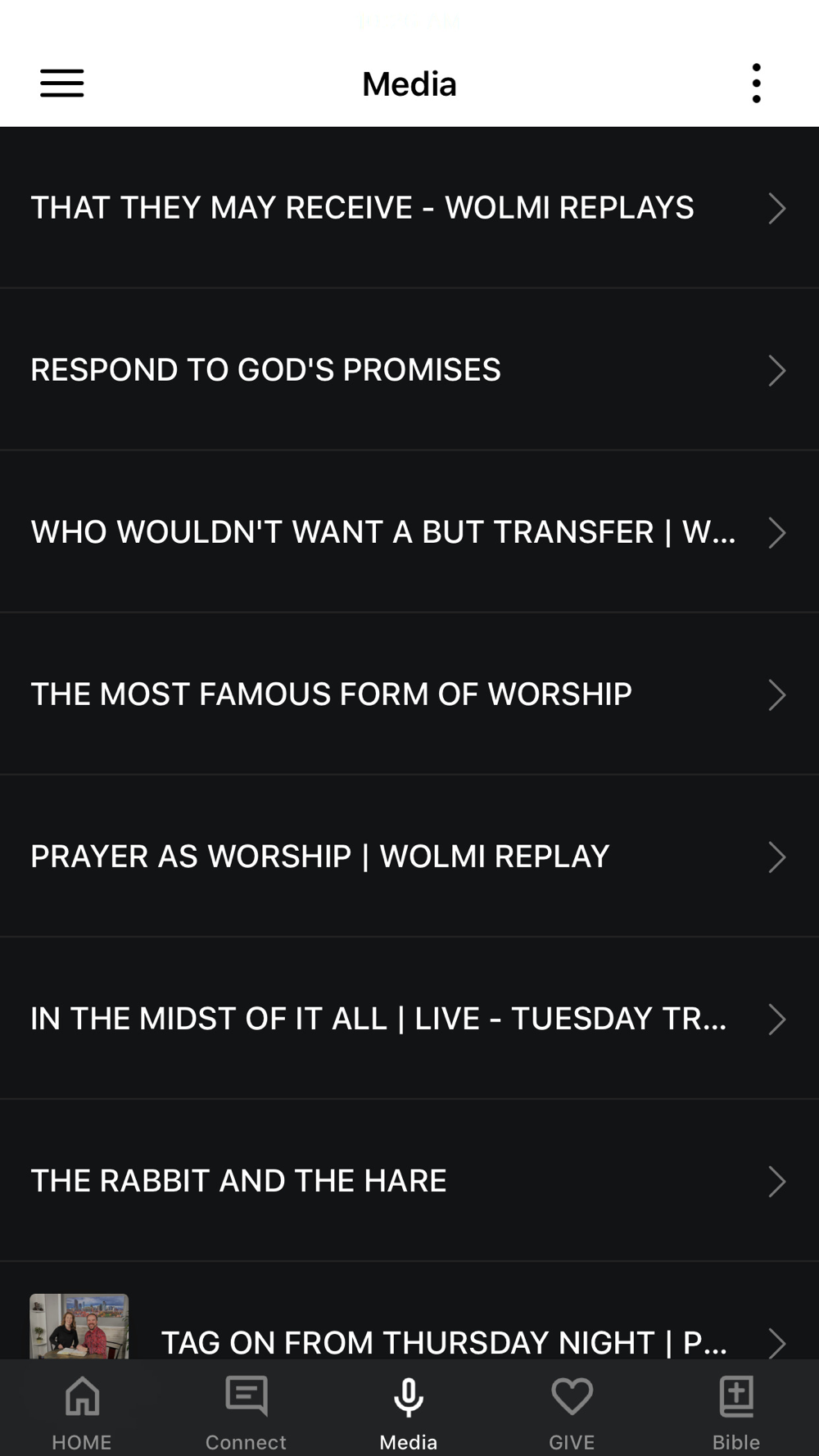Open the three-dot overflow menu
Screen dimensions: 819x1456
click(x=756, y=84)
